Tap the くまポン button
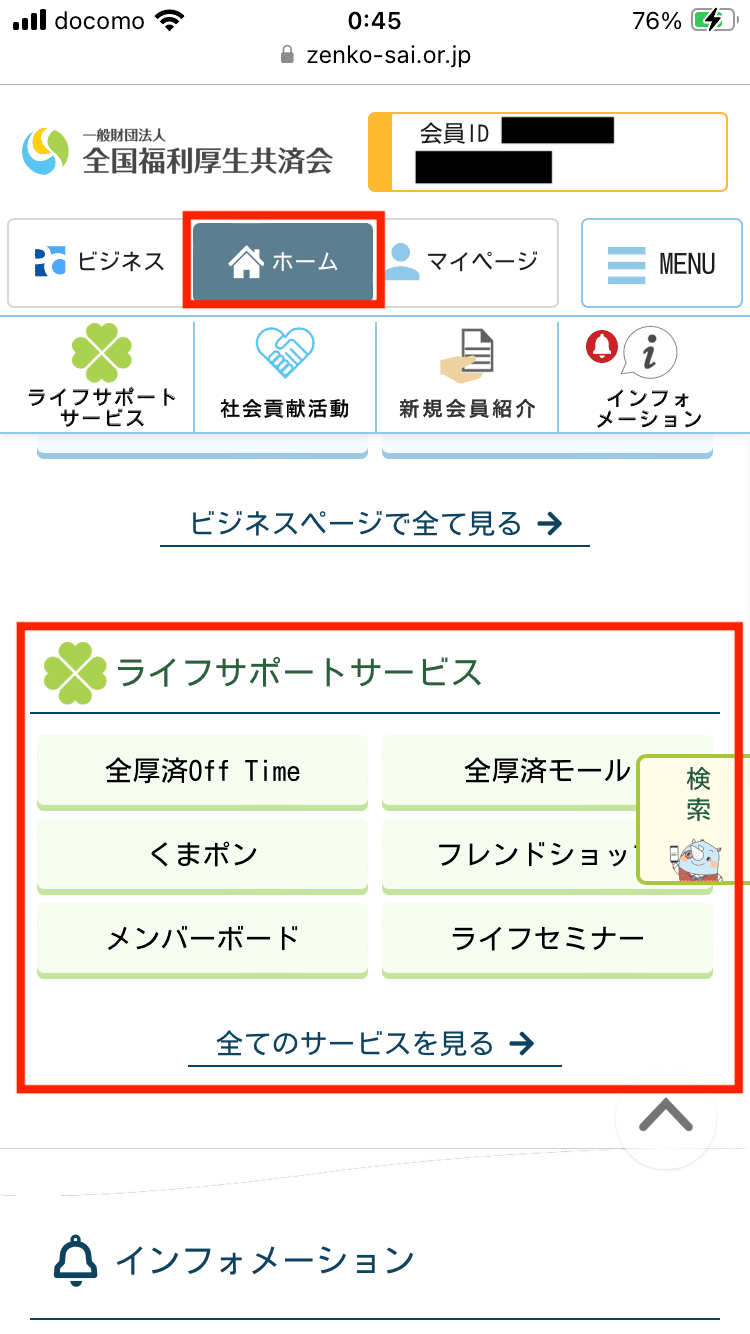This screenshot has width=750, height=1334. [202, 854]
